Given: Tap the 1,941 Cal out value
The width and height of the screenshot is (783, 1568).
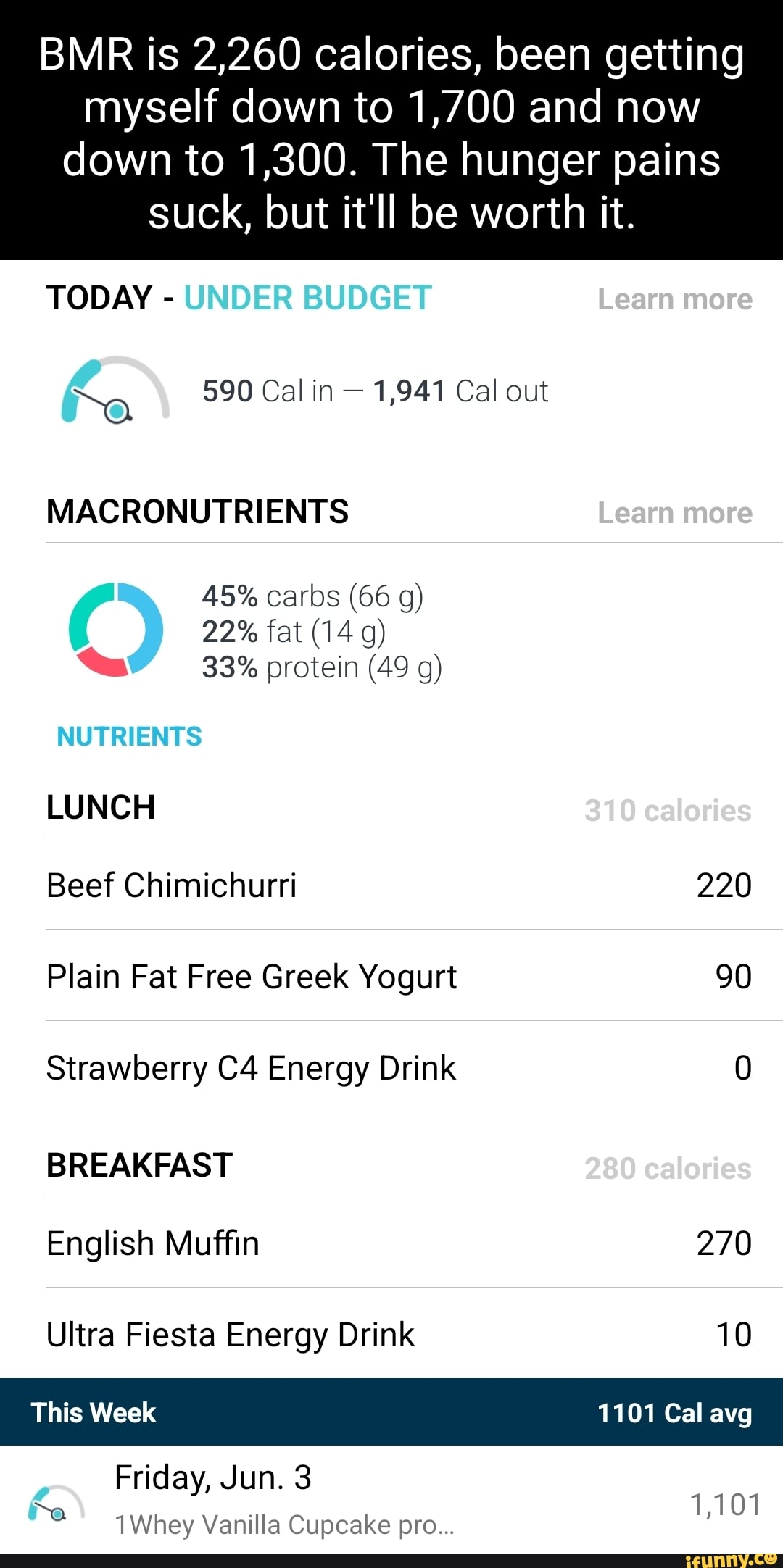Looking at the screenshot, I should 410,390.
